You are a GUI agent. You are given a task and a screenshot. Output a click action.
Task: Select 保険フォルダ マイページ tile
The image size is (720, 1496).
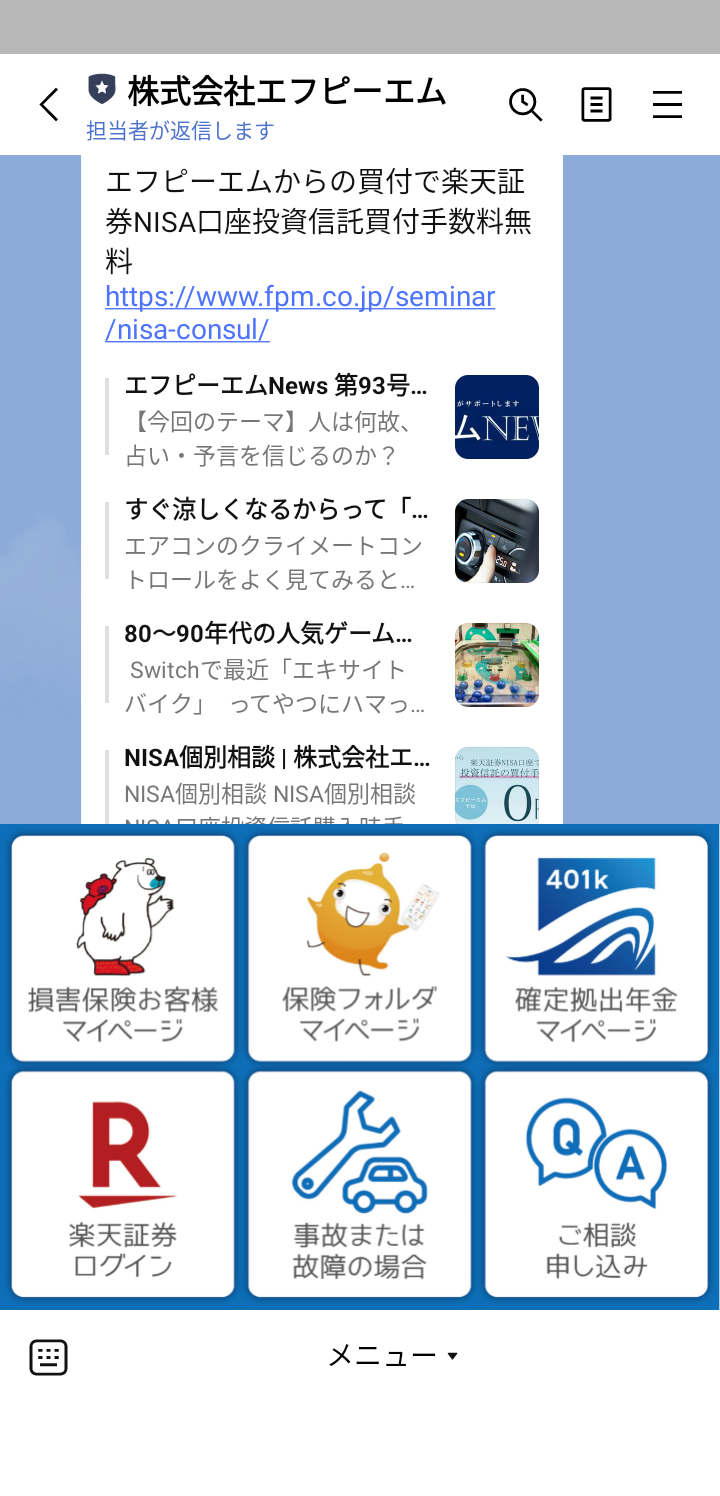point(359,948)
